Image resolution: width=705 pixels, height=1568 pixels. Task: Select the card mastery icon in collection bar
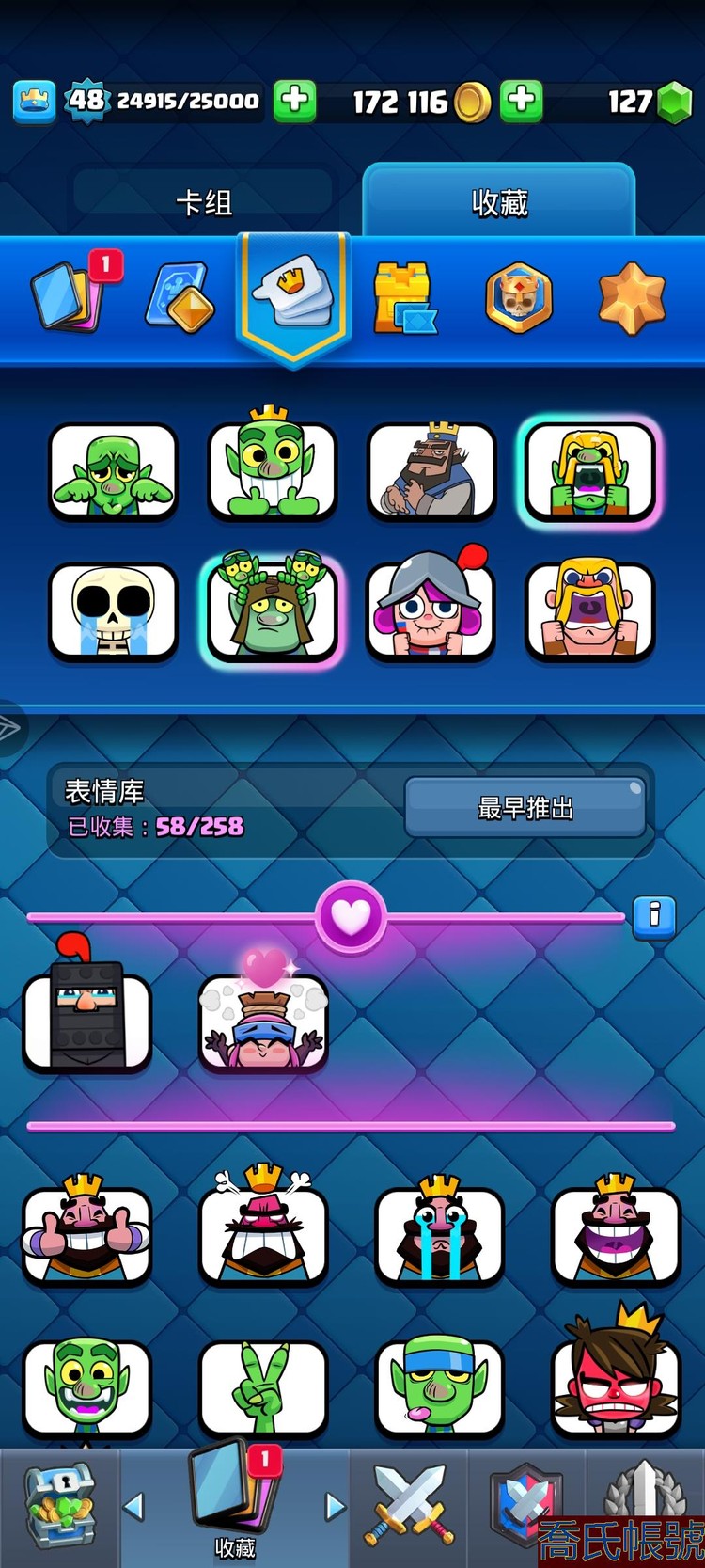pos(179,294)
